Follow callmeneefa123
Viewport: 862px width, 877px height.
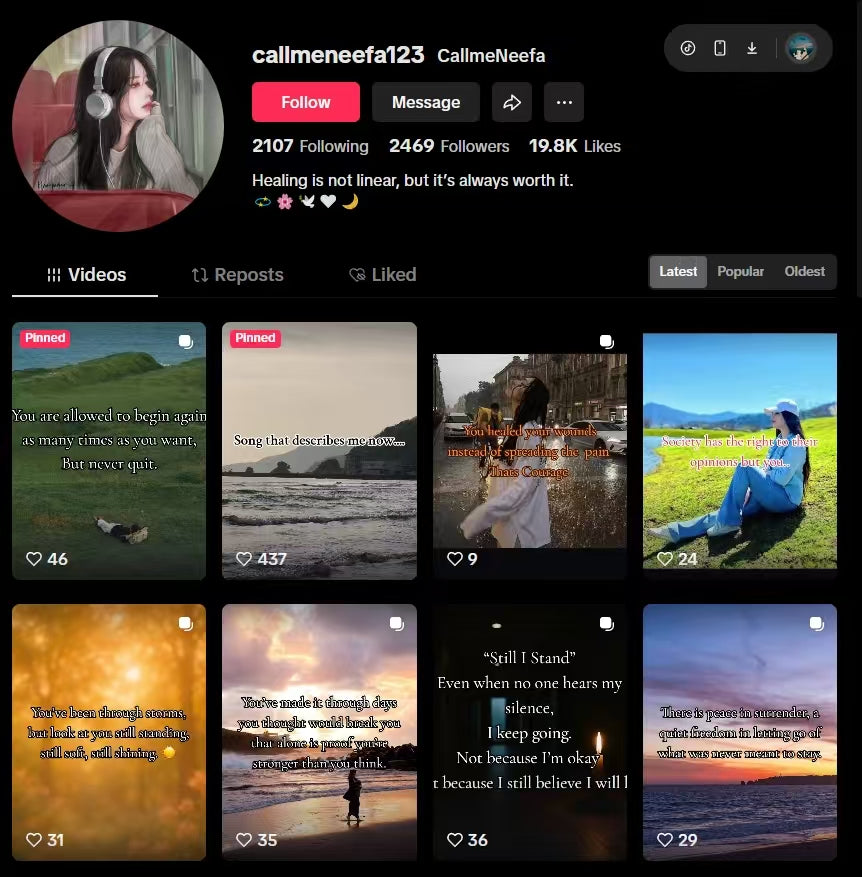tap(305, 102)
